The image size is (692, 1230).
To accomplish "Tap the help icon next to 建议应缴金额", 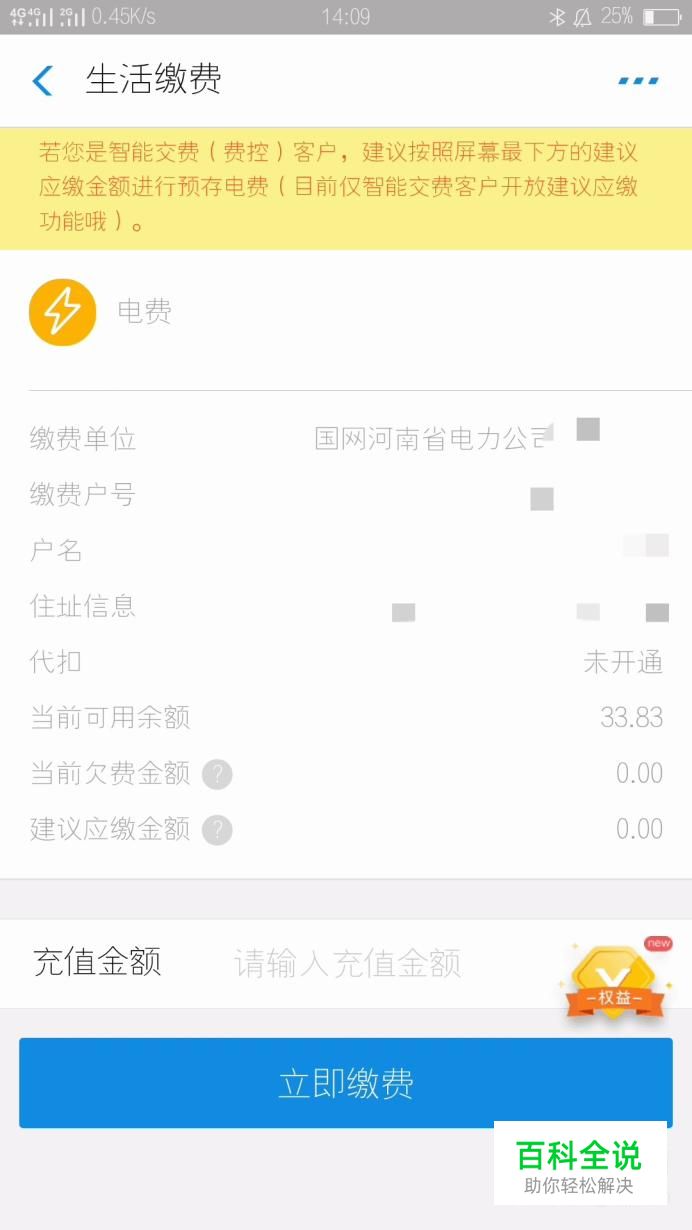I will 217,830.
